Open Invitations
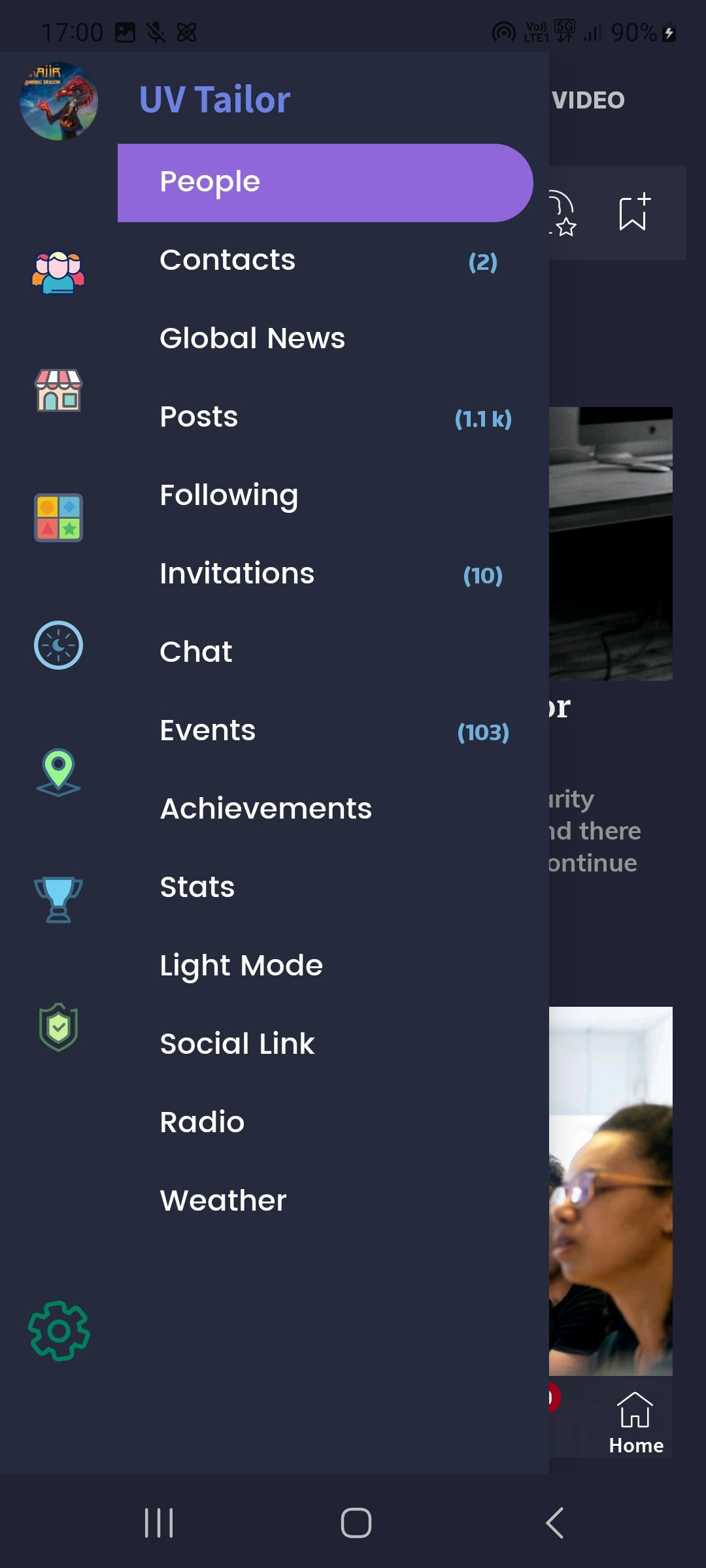 click(237, 574)
